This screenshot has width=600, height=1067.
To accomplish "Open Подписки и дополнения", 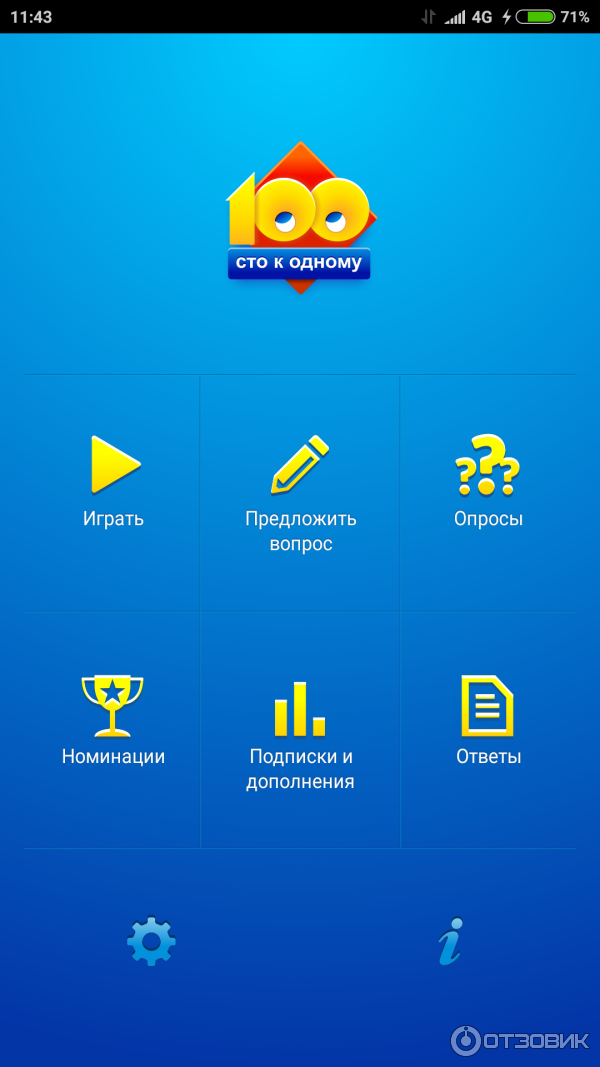I will [300, 730].
